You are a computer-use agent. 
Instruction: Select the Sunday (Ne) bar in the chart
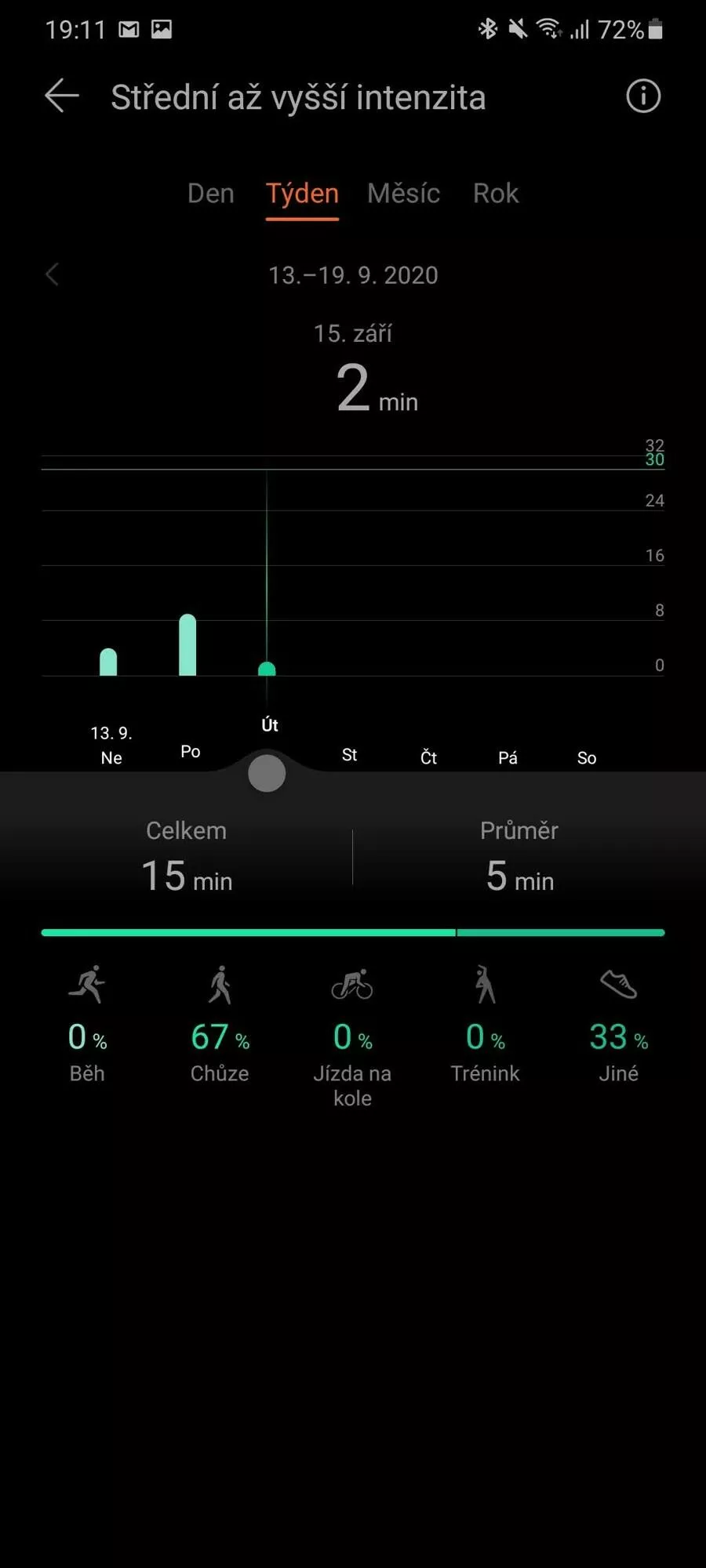point(108,662)
